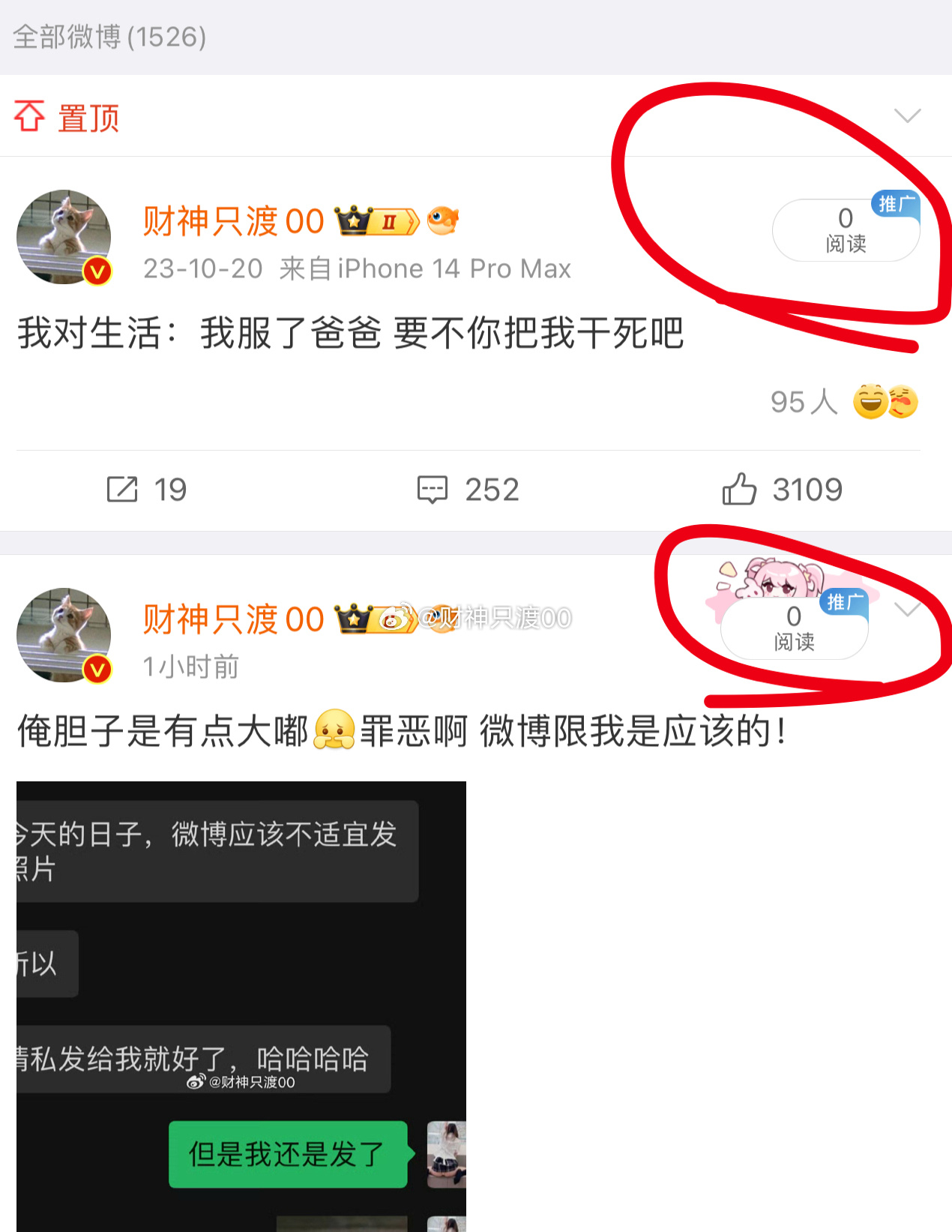
Task: Open the chat screenshot image in the post
Action: point(241,1005)
